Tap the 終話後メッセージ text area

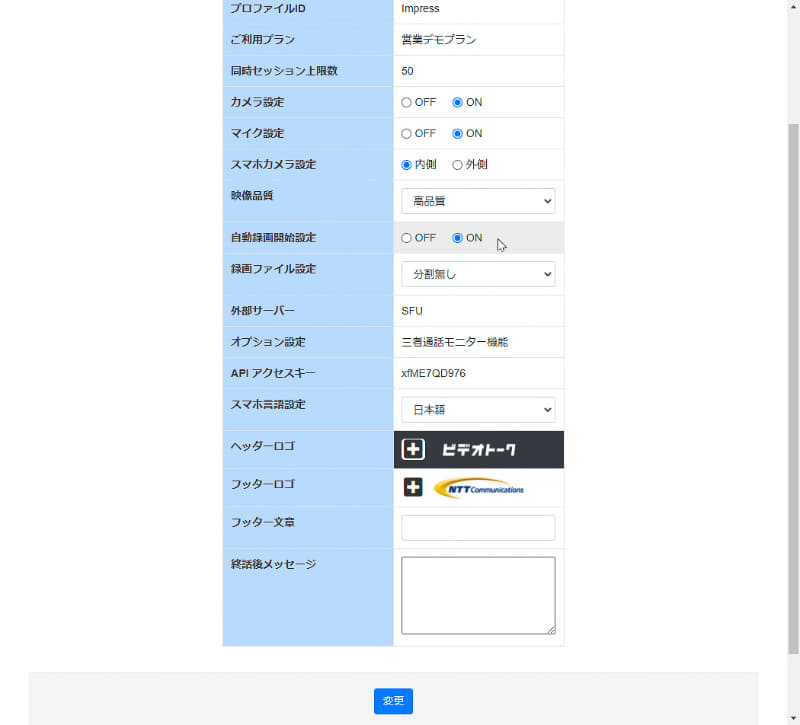tap(478, 595)
